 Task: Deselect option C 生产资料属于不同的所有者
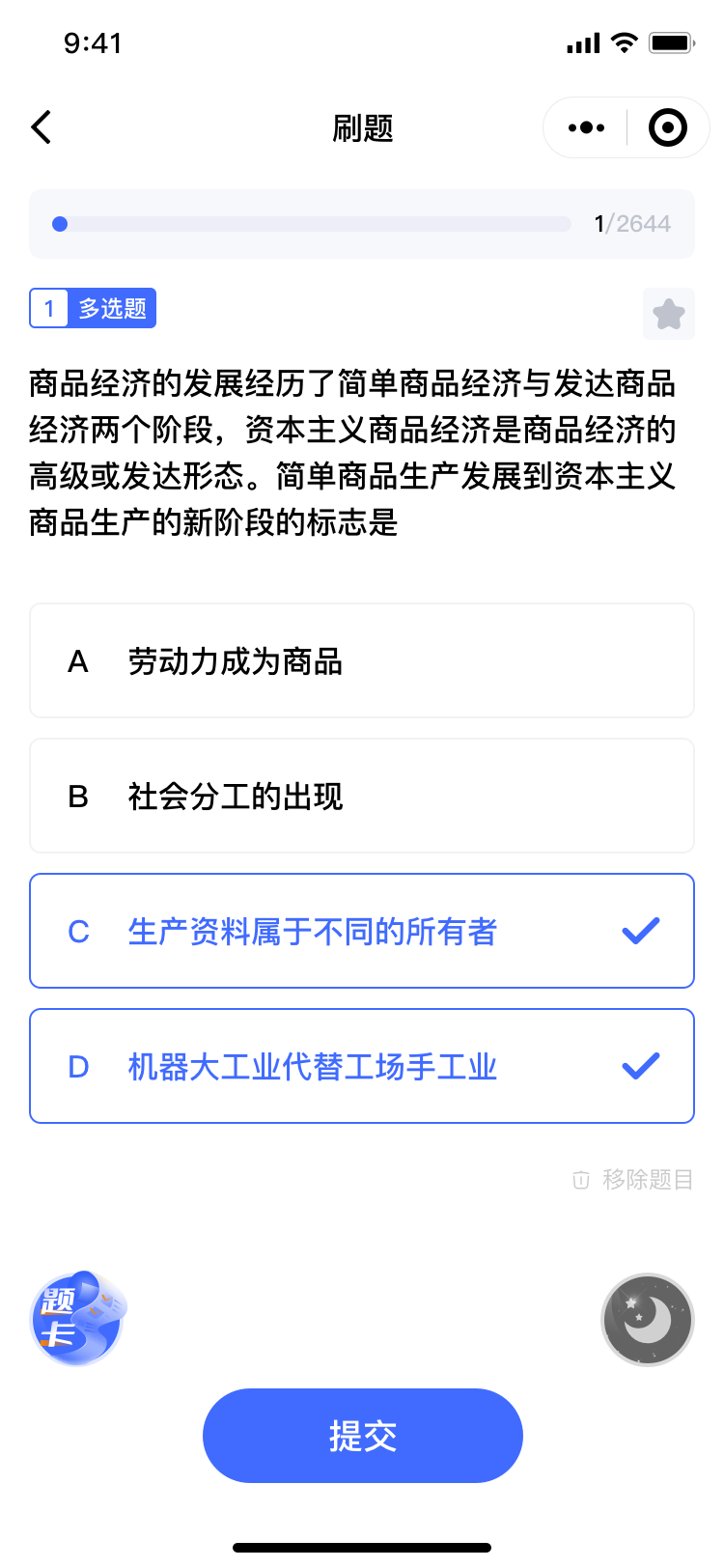coord(362,932)
